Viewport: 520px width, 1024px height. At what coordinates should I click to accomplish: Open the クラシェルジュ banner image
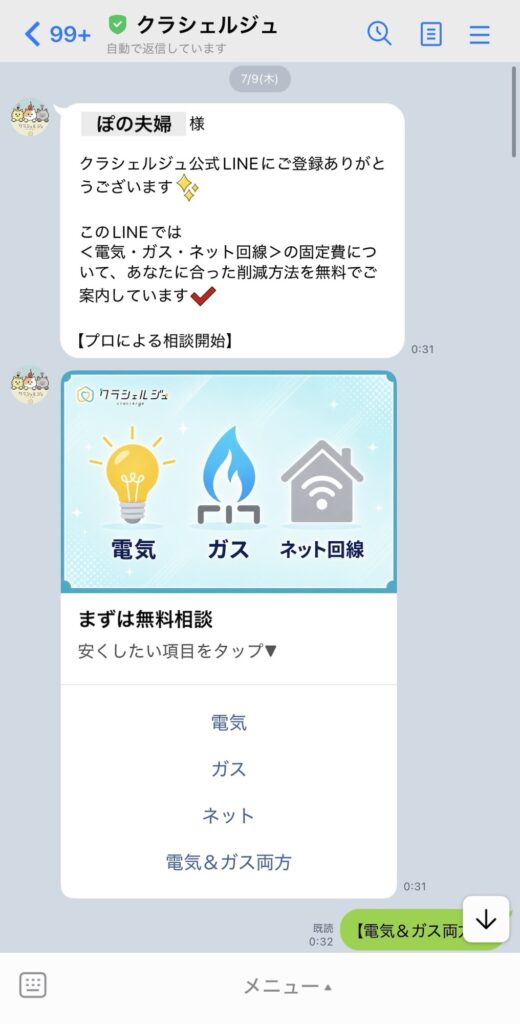click(229, 482)
